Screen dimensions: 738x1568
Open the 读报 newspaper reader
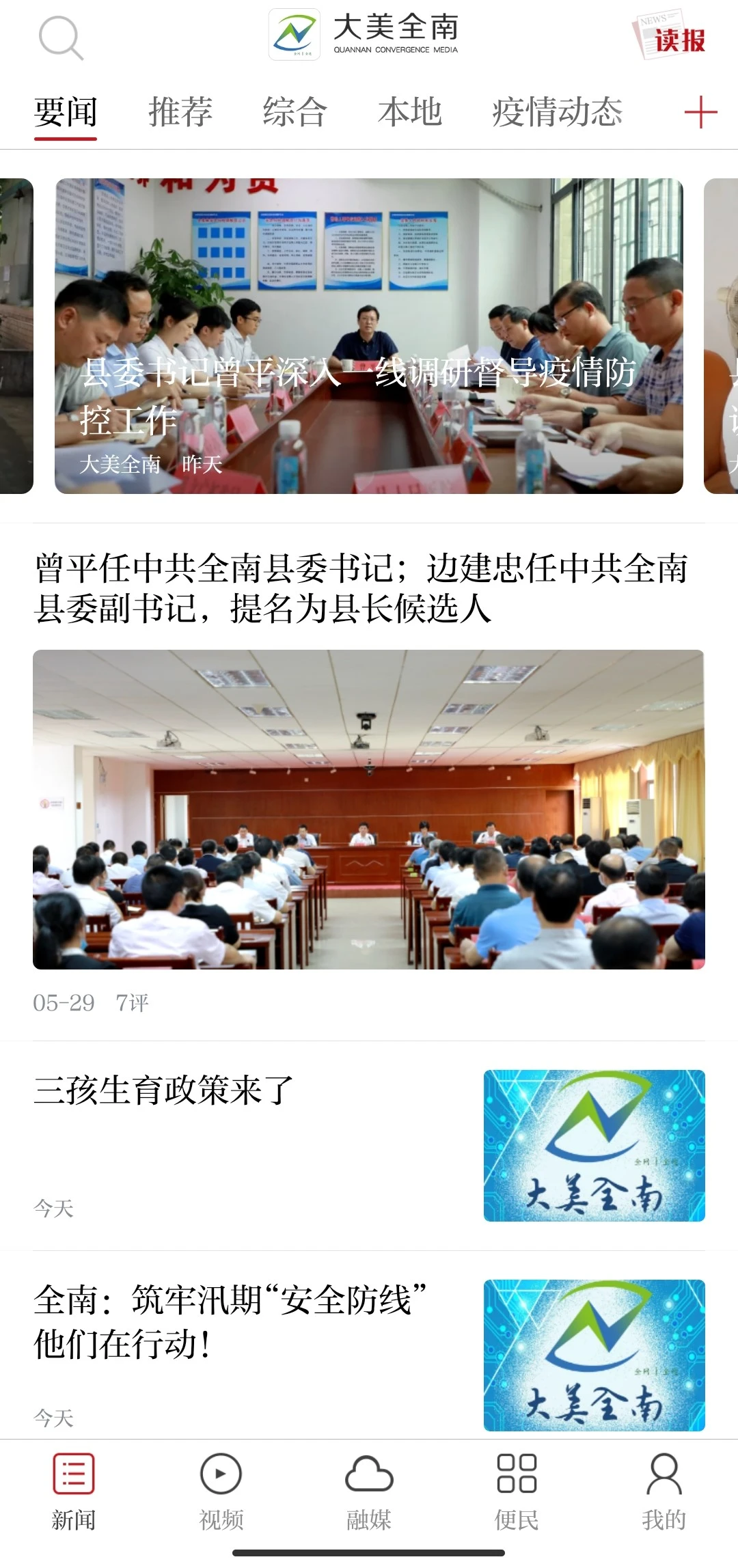(670, 36)
